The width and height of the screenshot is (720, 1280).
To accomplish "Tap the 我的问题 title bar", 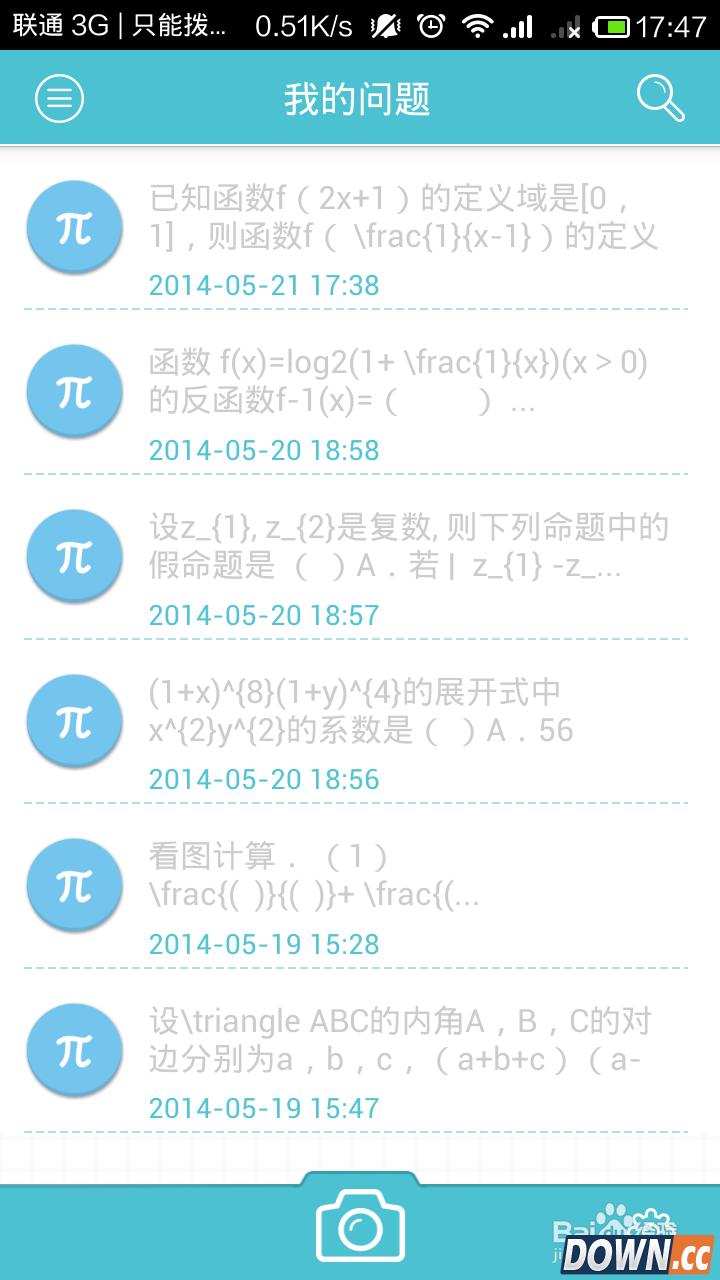I will (360, 98).
